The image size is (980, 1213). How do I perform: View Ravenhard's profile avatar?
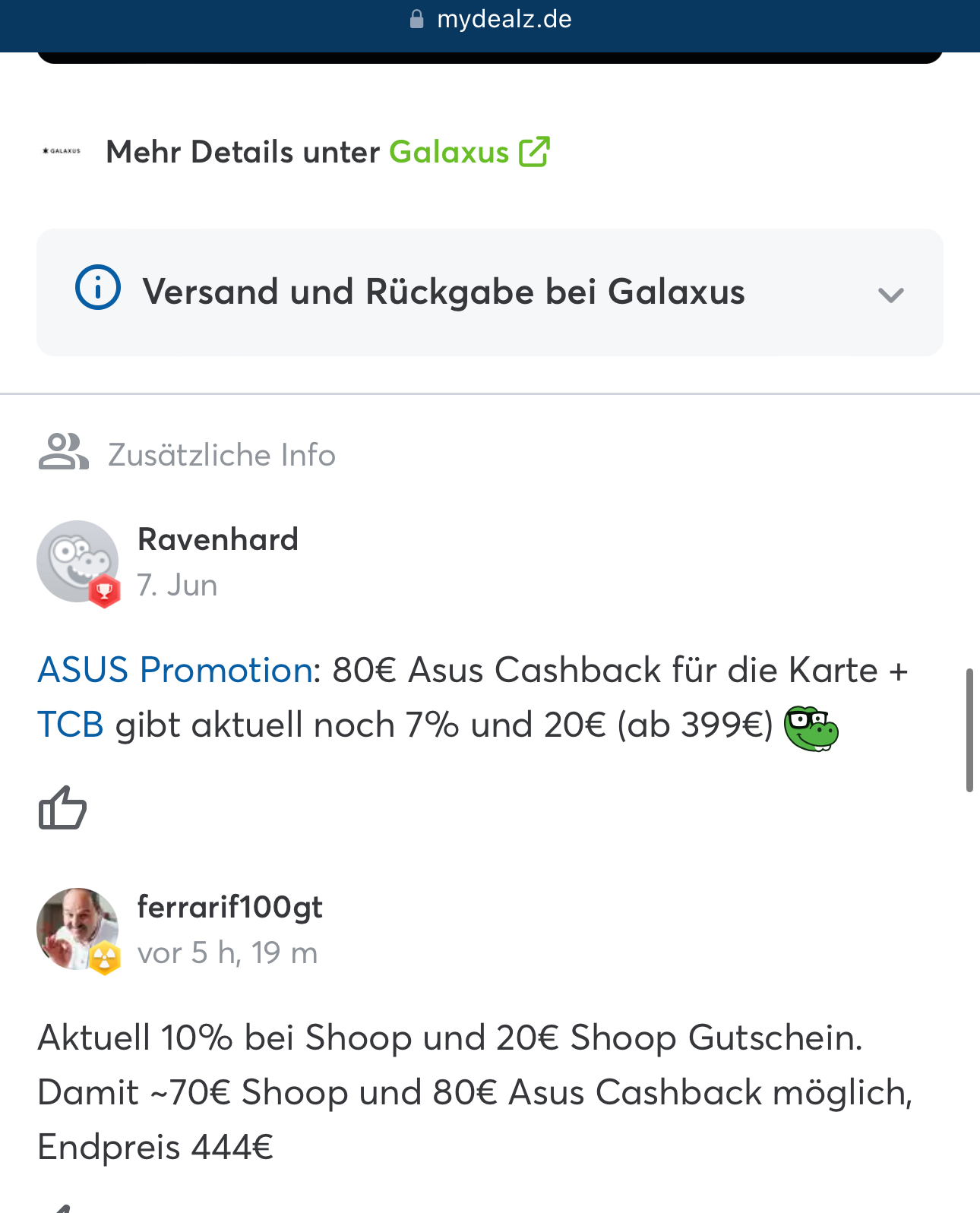point(77,561)
